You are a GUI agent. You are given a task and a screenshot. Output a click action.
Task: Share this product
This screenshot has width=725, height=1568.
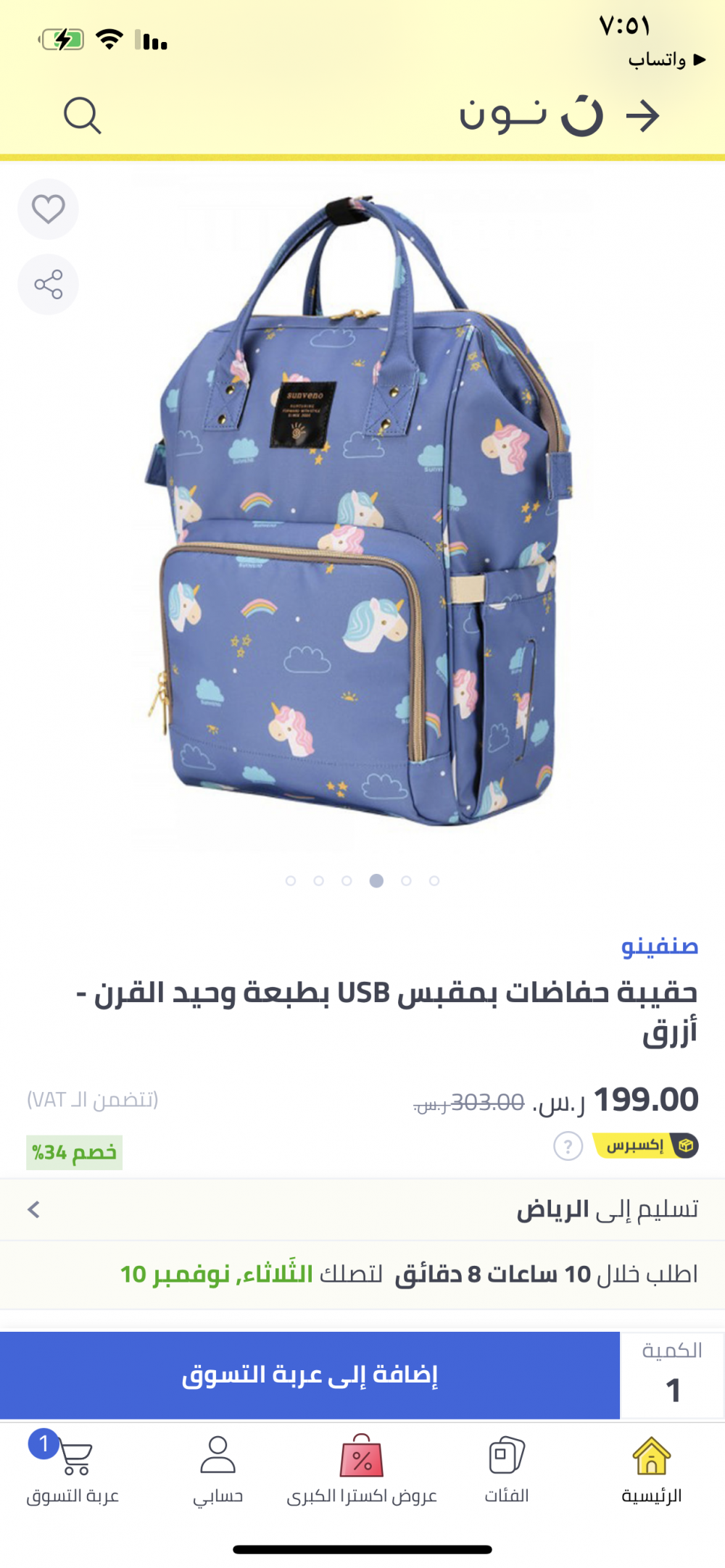point(48,285)
